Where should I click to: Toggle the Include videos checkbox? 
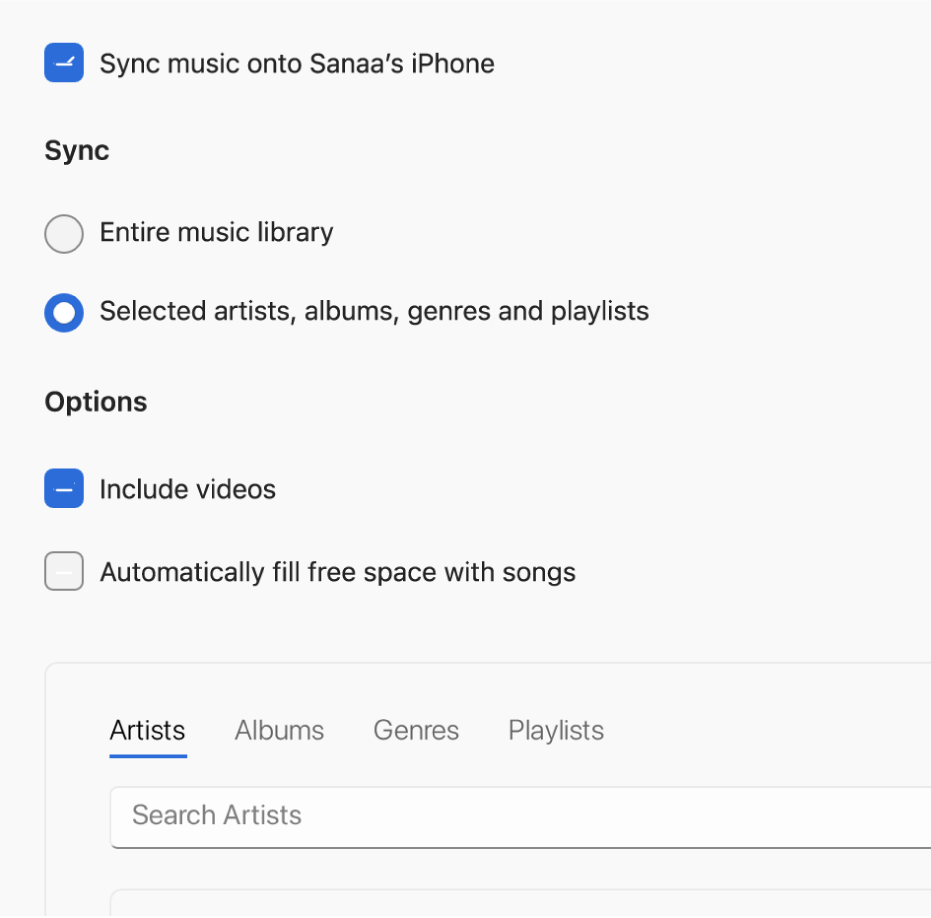[64, 490]
